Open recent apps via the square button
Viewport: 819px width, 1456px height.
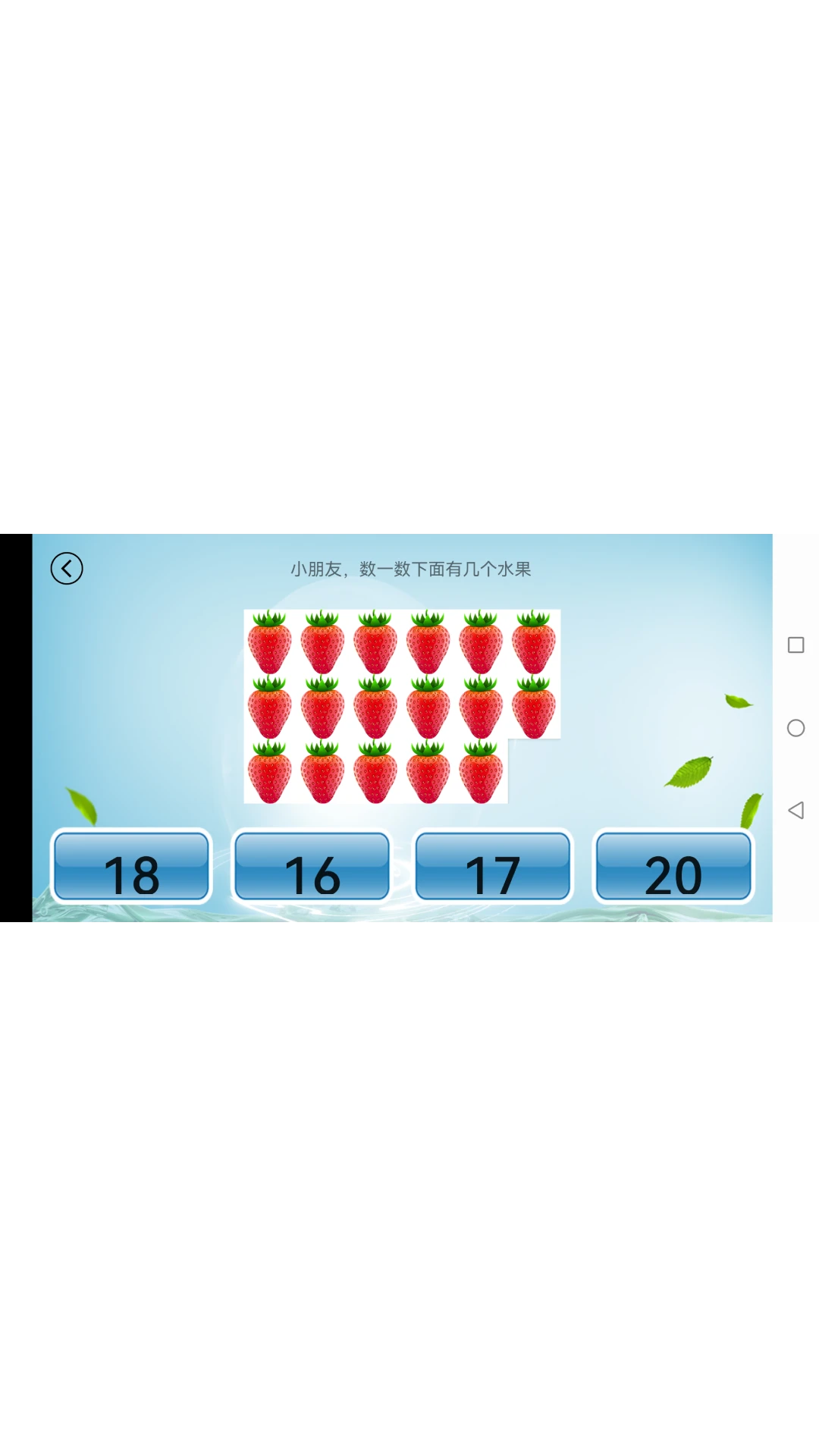795,645
